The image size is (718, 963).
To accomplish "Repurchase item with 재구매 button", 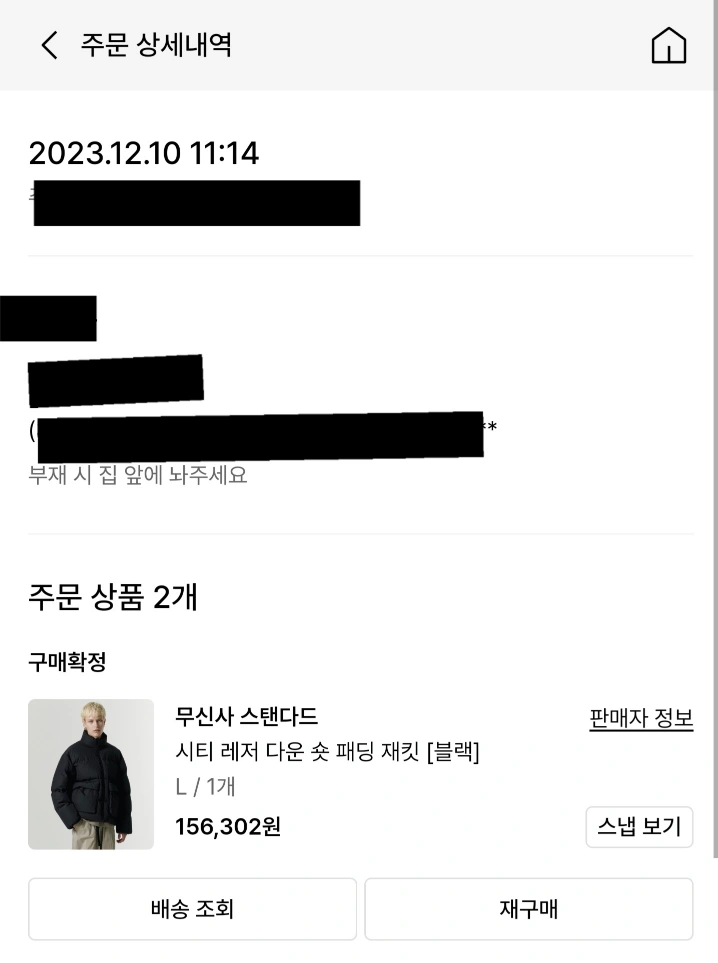I will (528, 909).
